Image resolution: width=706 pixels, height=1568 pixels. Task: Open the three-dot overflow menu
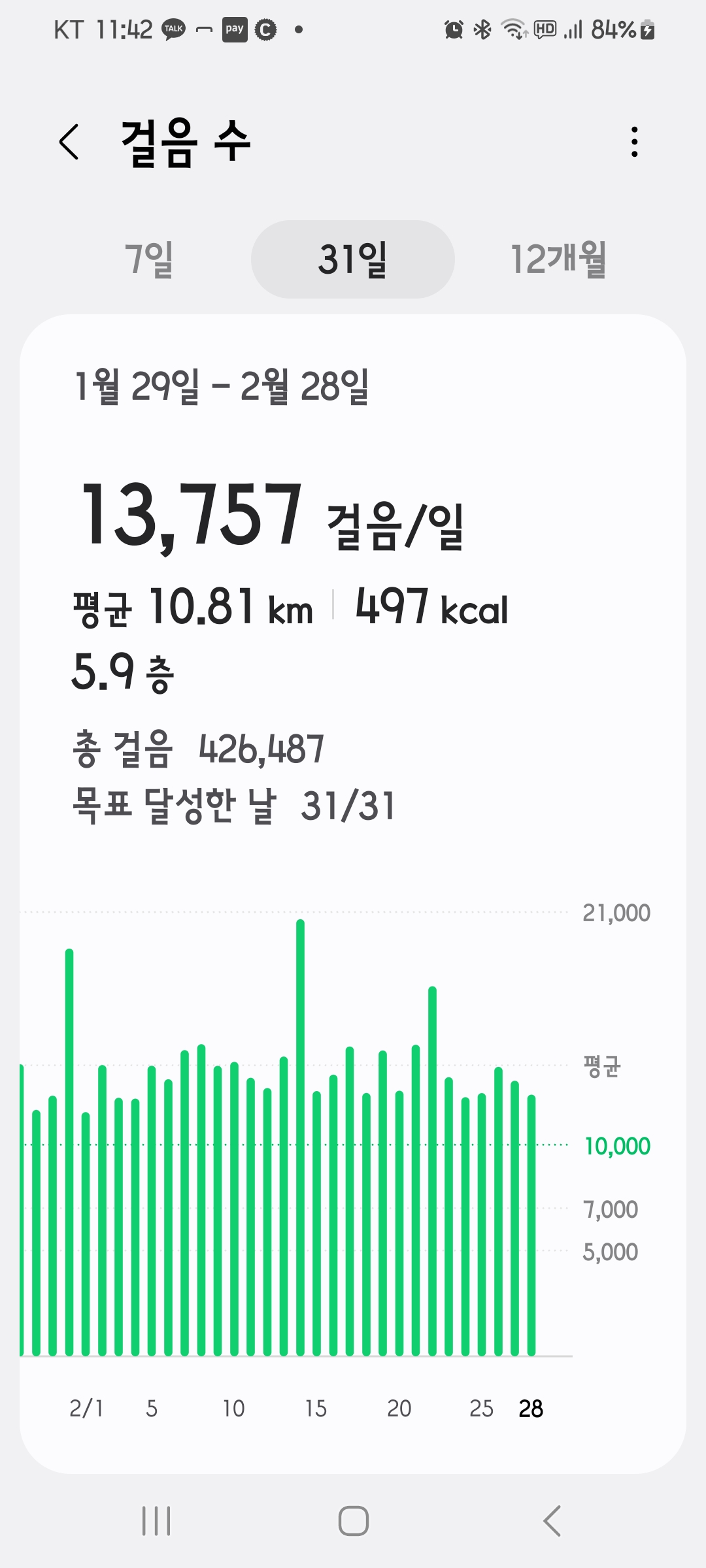(x=634, y=142)
